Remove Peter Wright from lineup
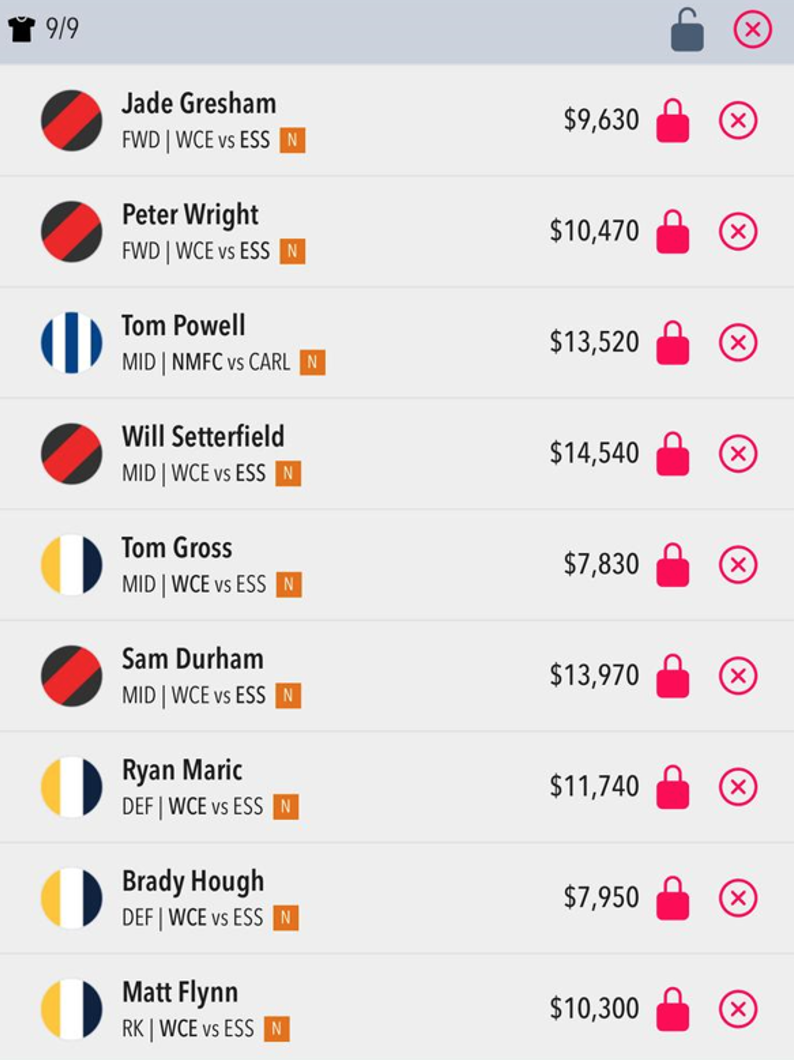The image size is (794, 1060). pos(738,233)
